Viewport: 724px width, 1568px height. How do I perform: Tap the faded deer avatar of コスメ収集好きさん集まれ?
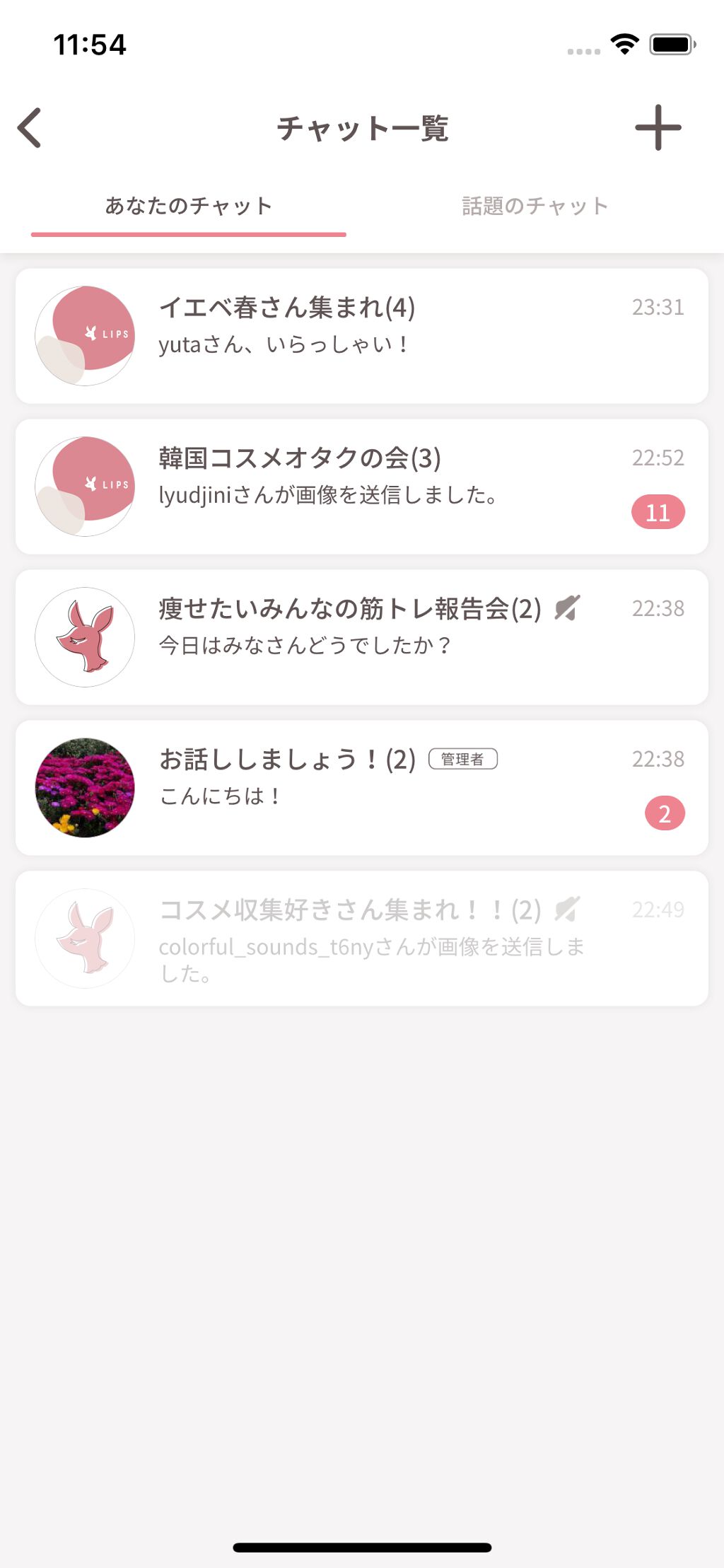click(x=83, y=939)
